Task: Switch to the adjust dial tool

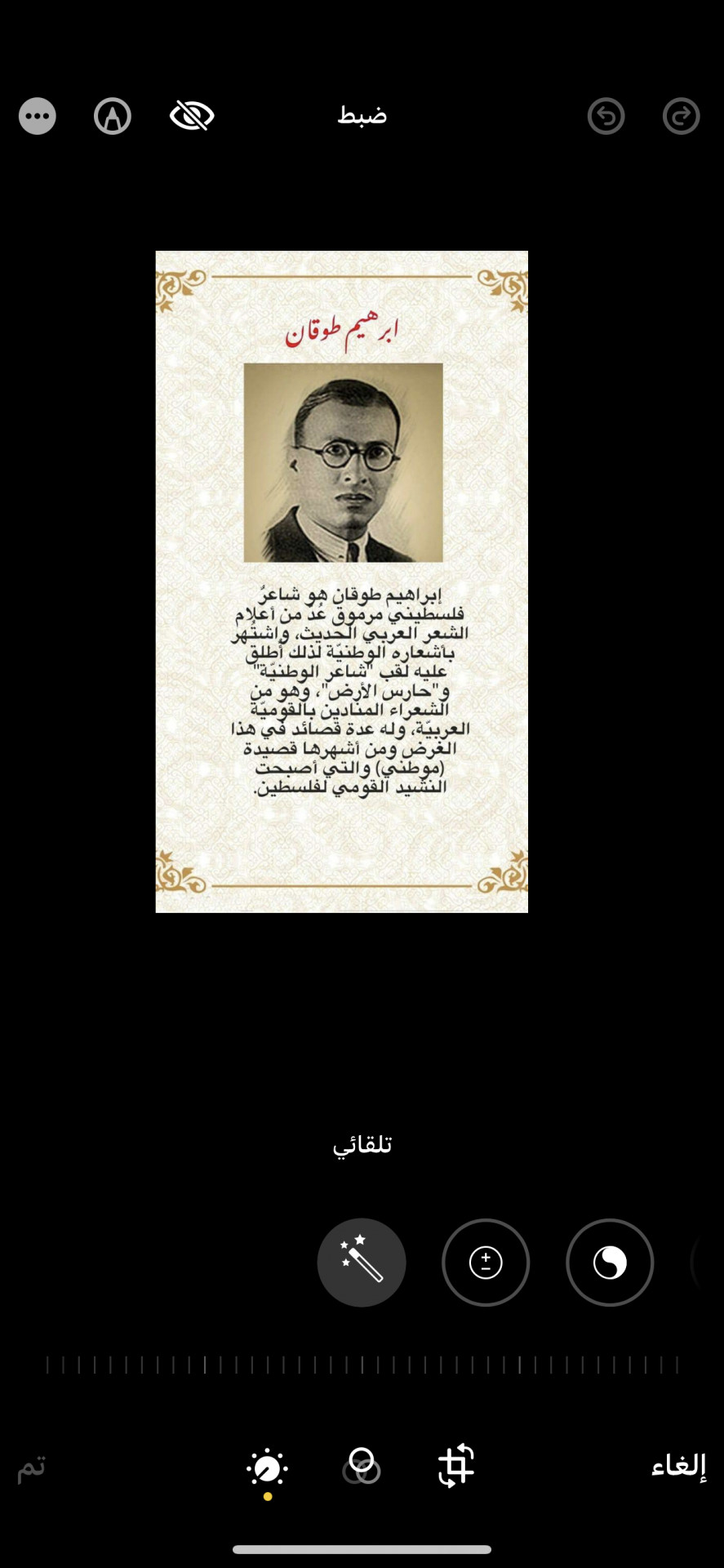Action: pos(267,1469)
